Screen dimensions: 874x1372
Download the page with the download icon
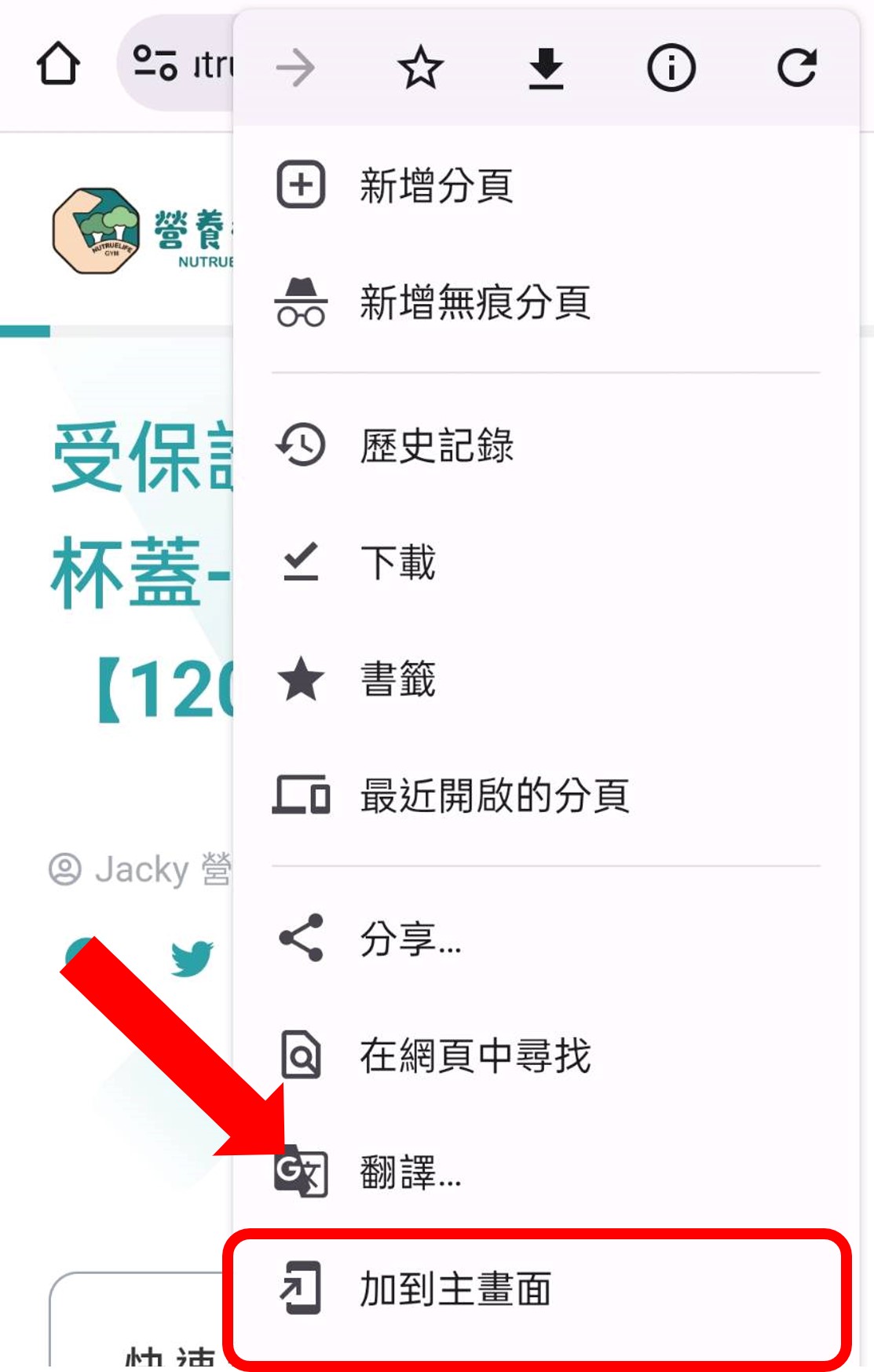tap(546, 68)
